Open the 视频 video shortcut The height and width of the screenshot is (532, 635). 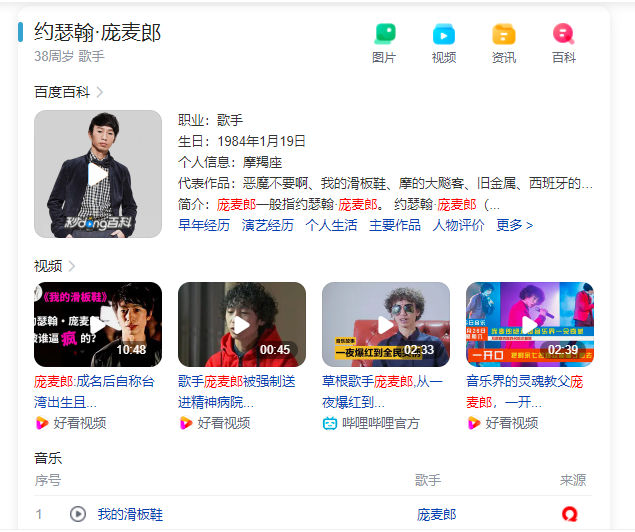(x=444, y=43)
